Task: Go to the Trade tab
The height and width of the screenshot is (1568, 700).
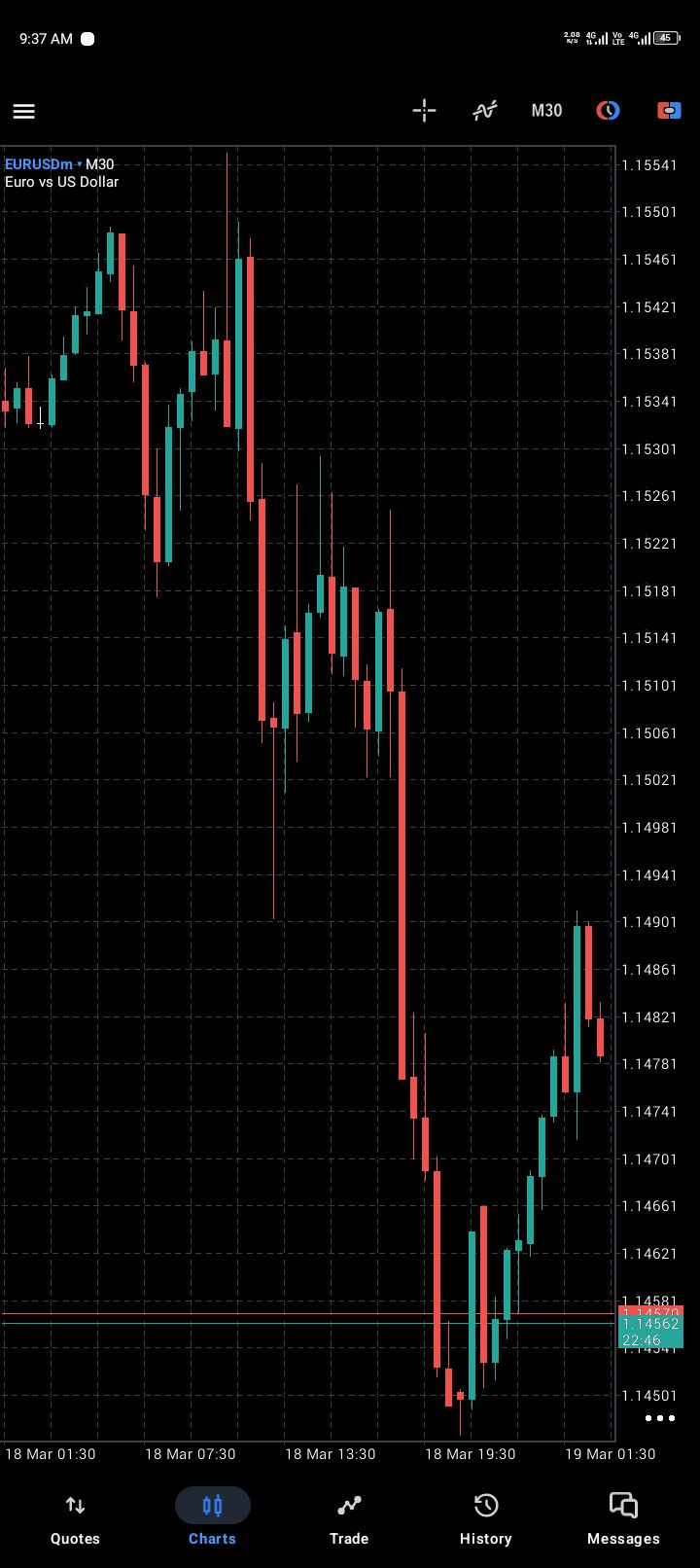Action: coord(349,1519)
